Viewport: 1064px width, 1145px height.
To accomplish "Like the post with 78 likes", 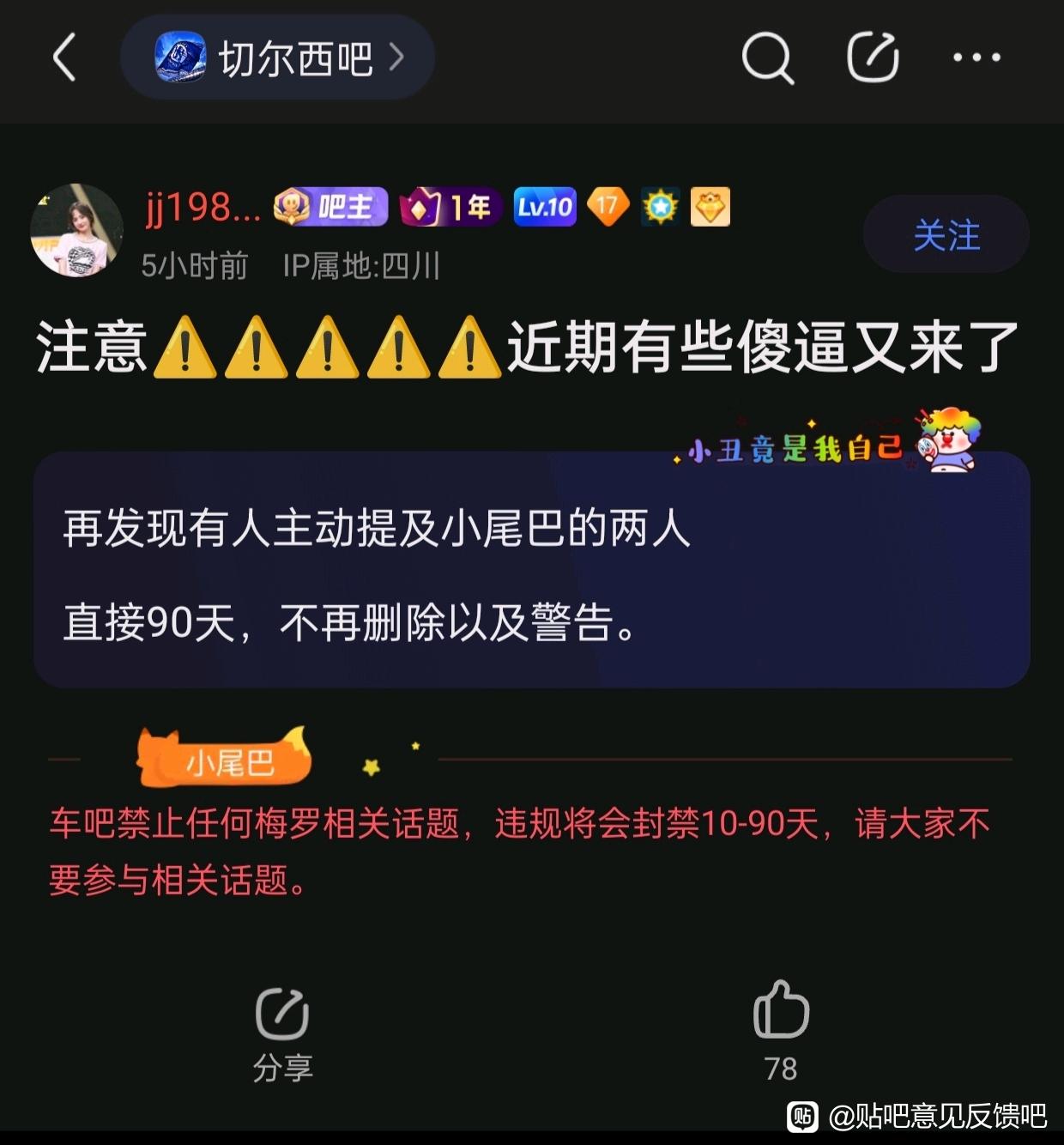I will (781, 1032).
